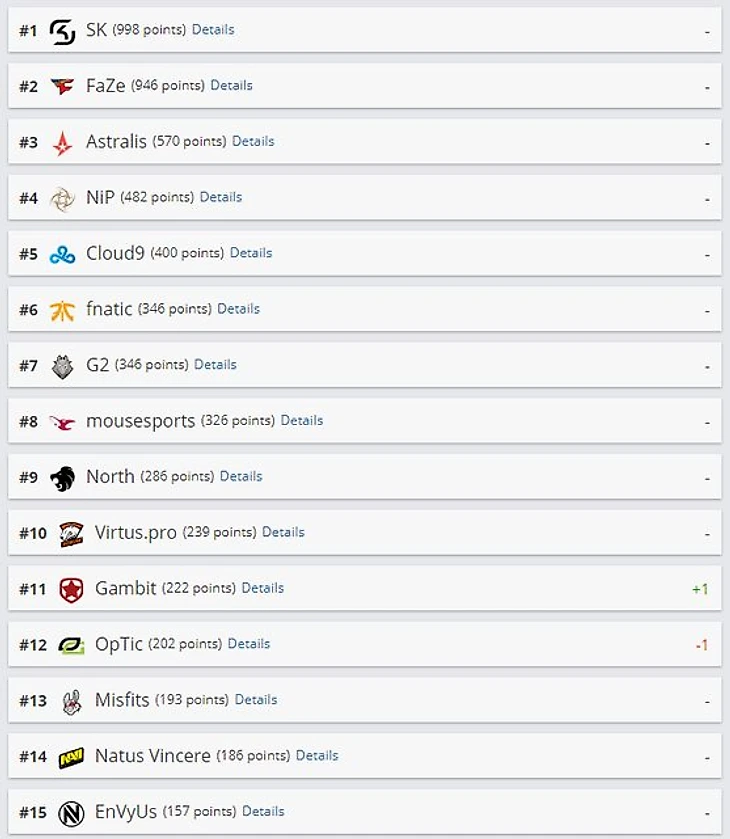
Task: Open Astralis ranking Details
Action: (x=253, y=142)
